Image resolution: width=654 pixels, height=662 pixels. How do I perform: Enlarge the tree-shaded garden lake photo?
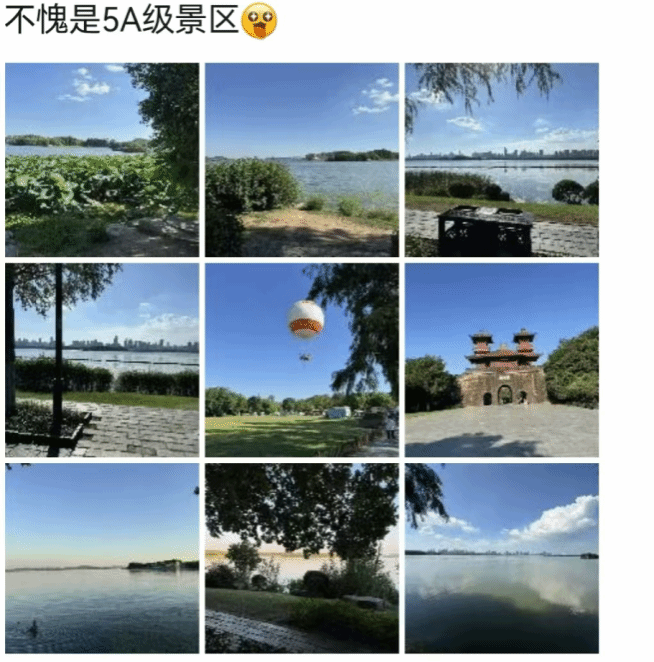[302, 558]
